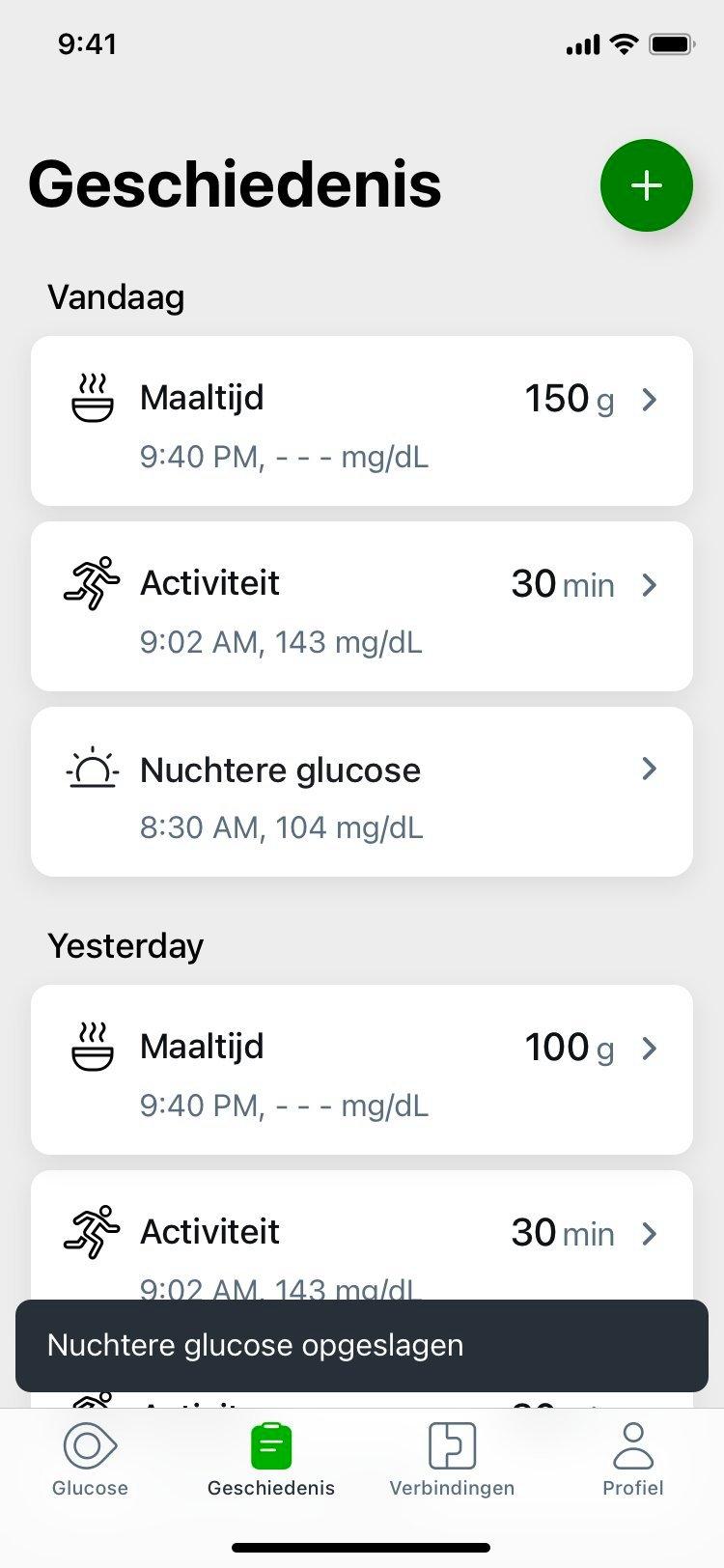Screen dimensions: 724x1568
Task: Open the Profiel tab
Action: (633, 1459)
